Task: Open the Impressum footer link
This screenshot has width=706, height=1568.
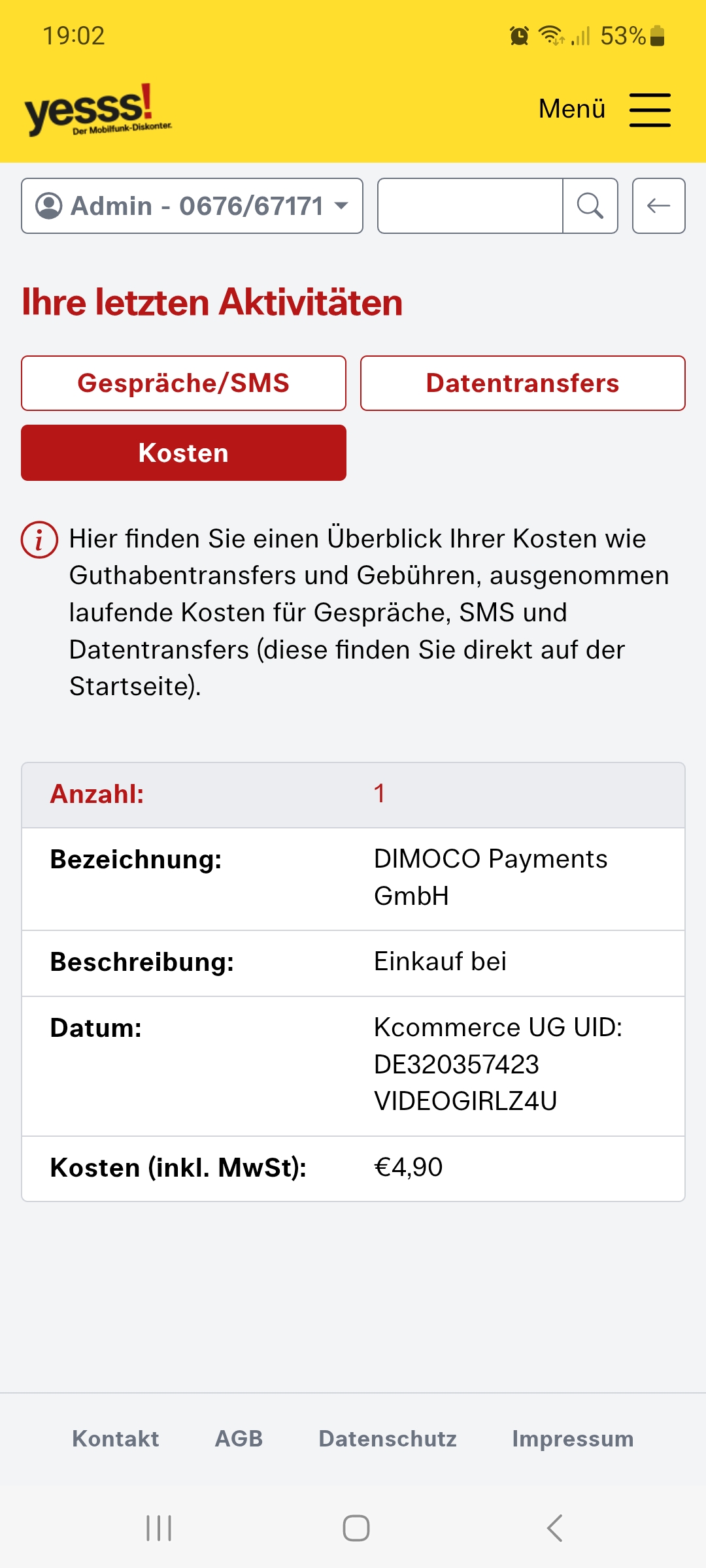Action: [573, 1439]
